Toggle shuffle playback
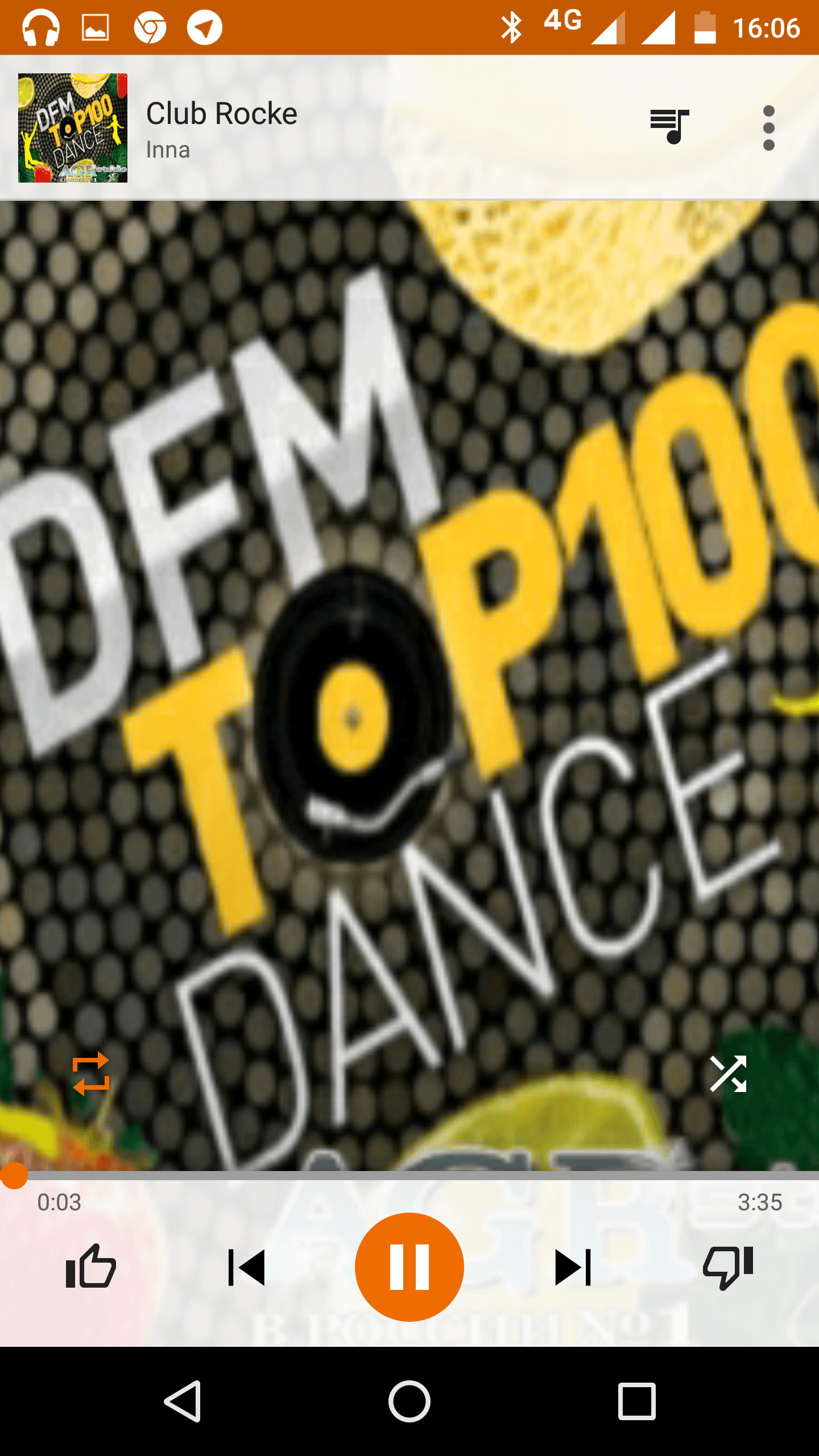The height and width of the screenshot is (1456, 819). coord(728,1074)
